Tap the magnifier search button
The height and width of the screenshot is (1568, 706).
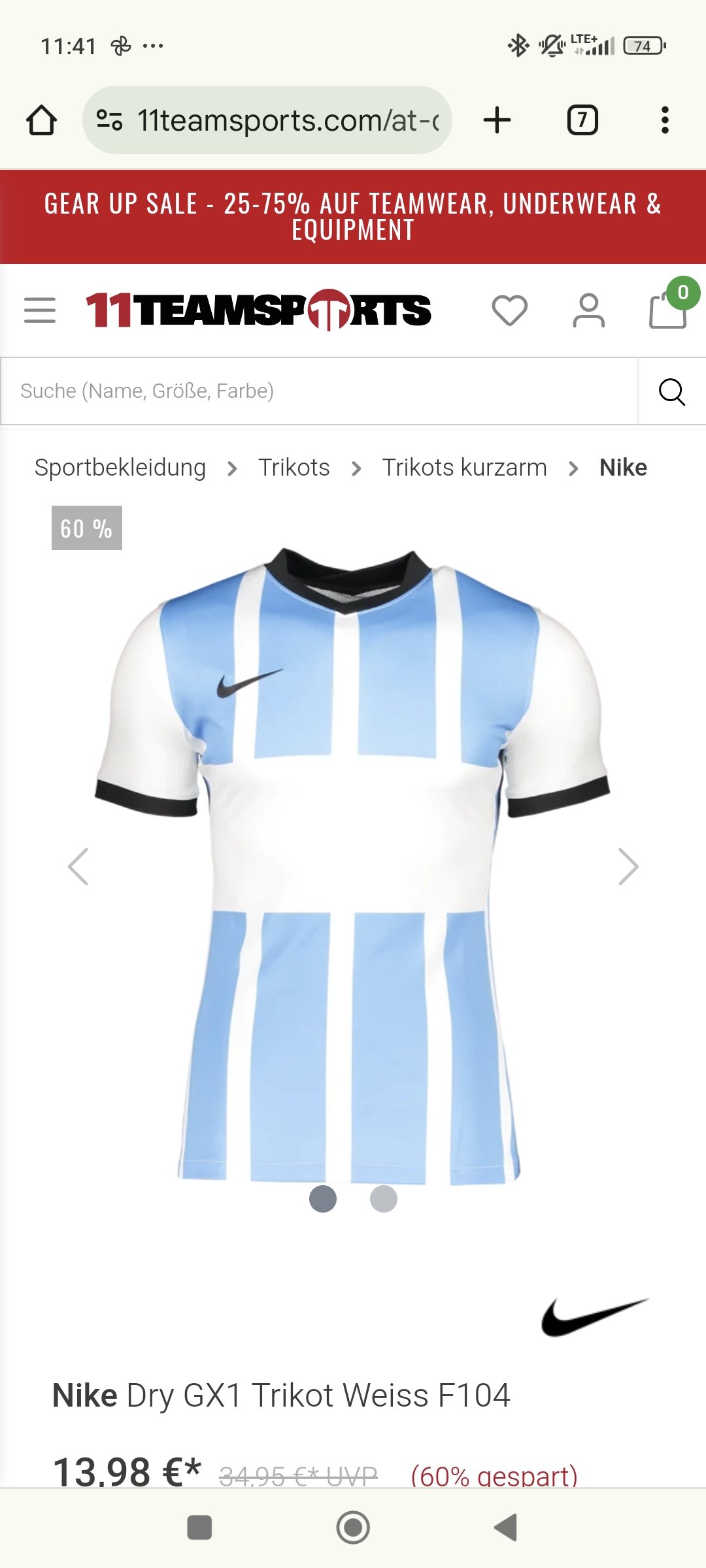(x=671, y=391)
